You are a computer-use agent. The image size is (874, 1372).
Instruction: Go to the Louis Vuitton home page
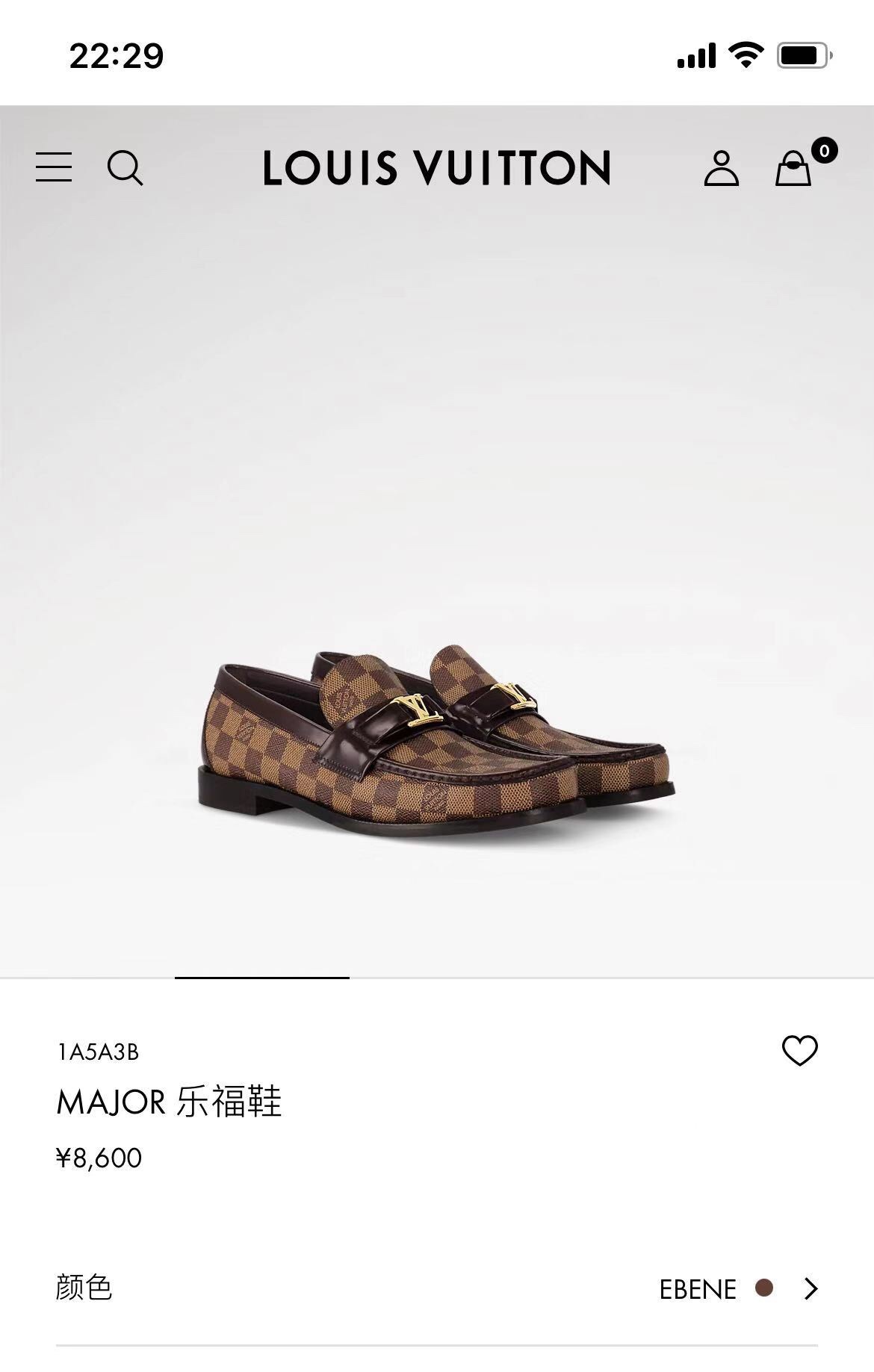[437, 167]
